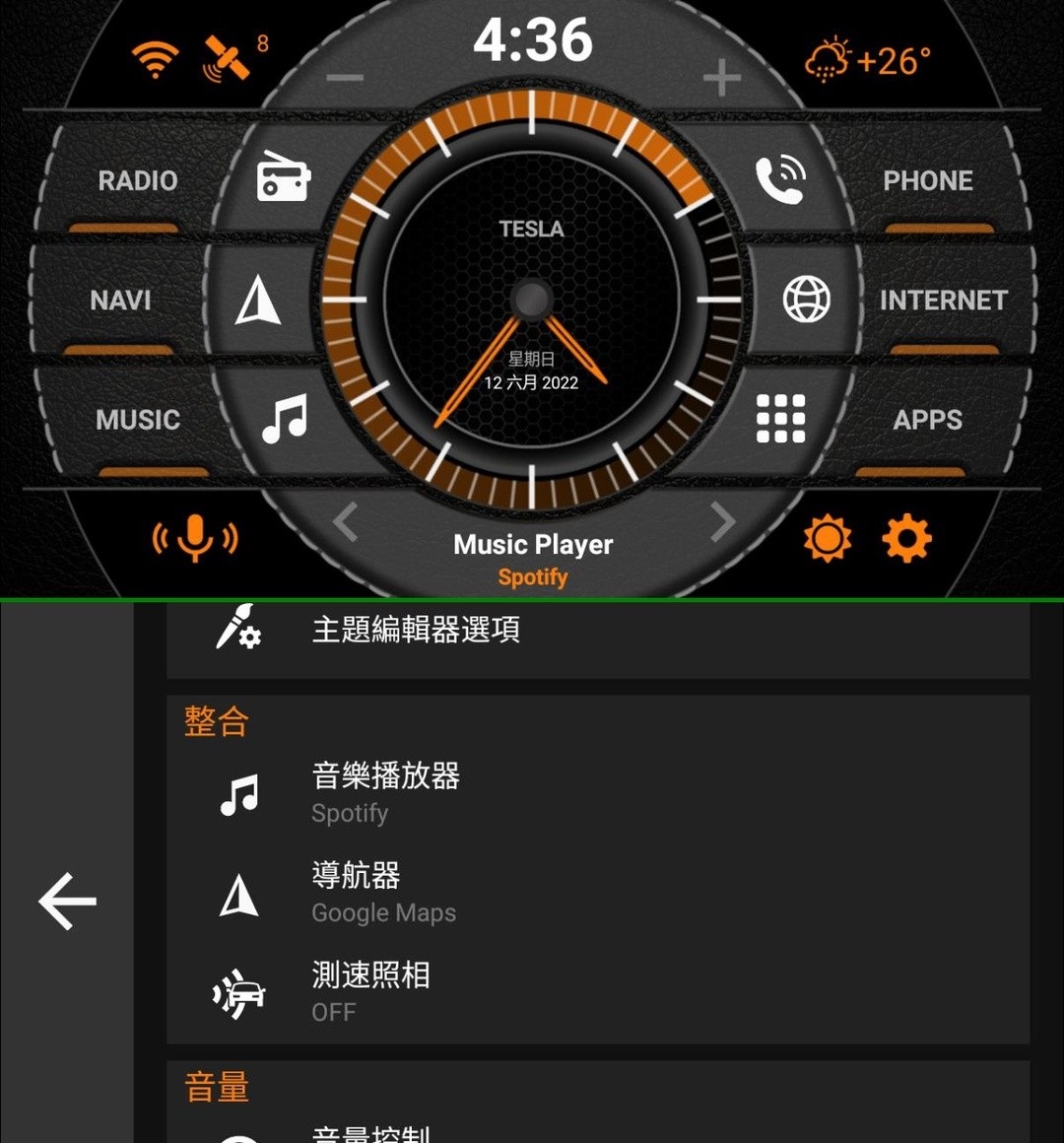This screenshot has height=1143, width=1064.
Task: Cycle widgets with the left chevron arrow
Action: 344,522
